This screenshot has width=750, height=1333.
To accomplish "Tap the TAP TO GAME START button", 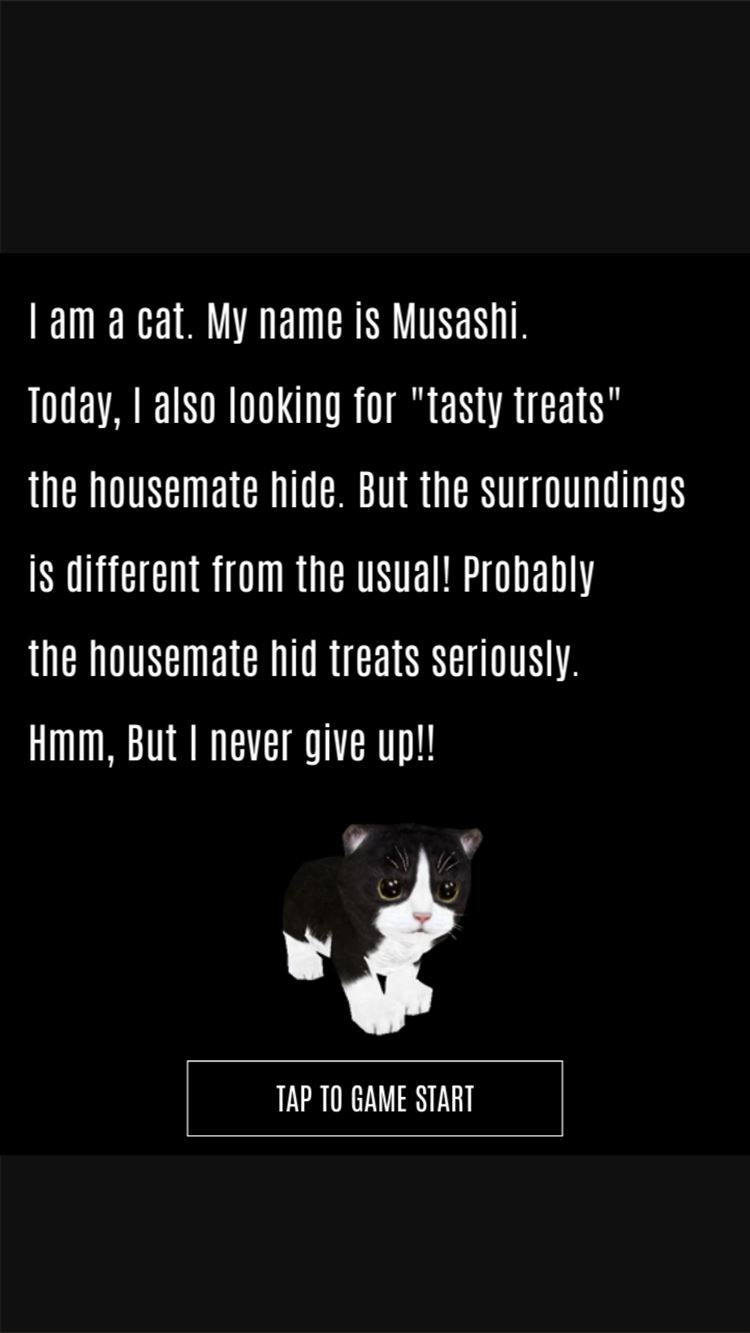I will (x=374, y=1098).
